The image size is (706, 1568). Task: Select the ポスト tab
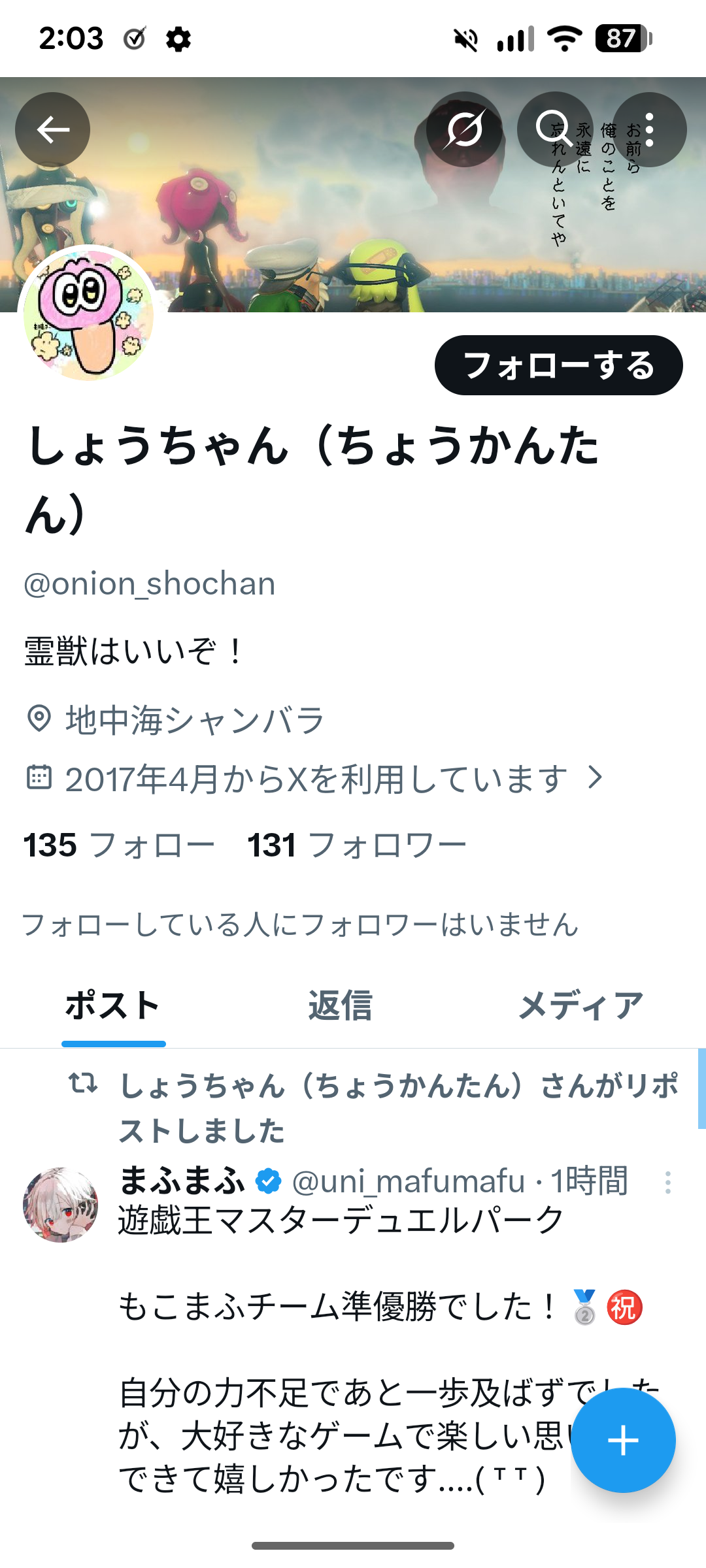[113, 1005]
